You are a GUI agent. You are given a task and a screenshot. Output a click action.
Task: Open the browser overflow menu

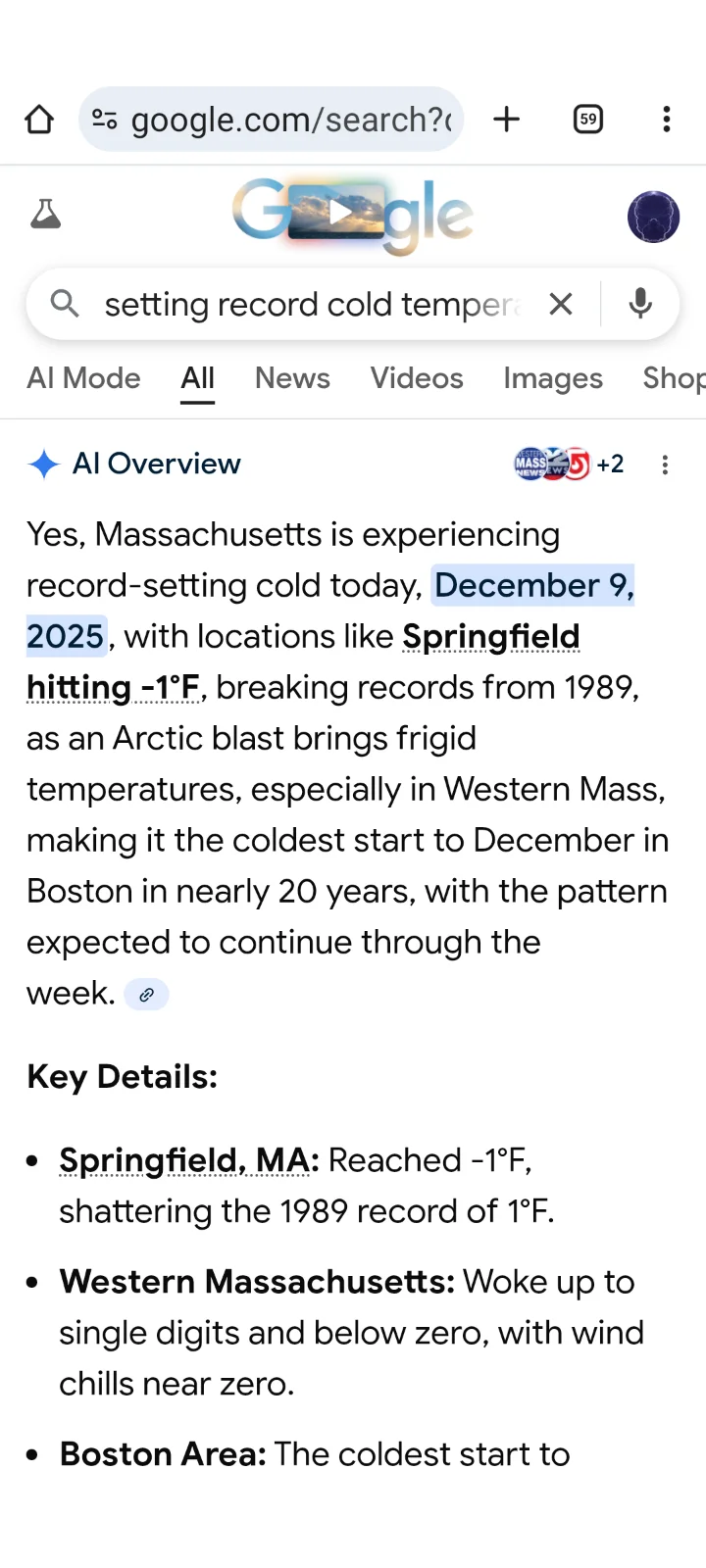[x=667, y=120]
